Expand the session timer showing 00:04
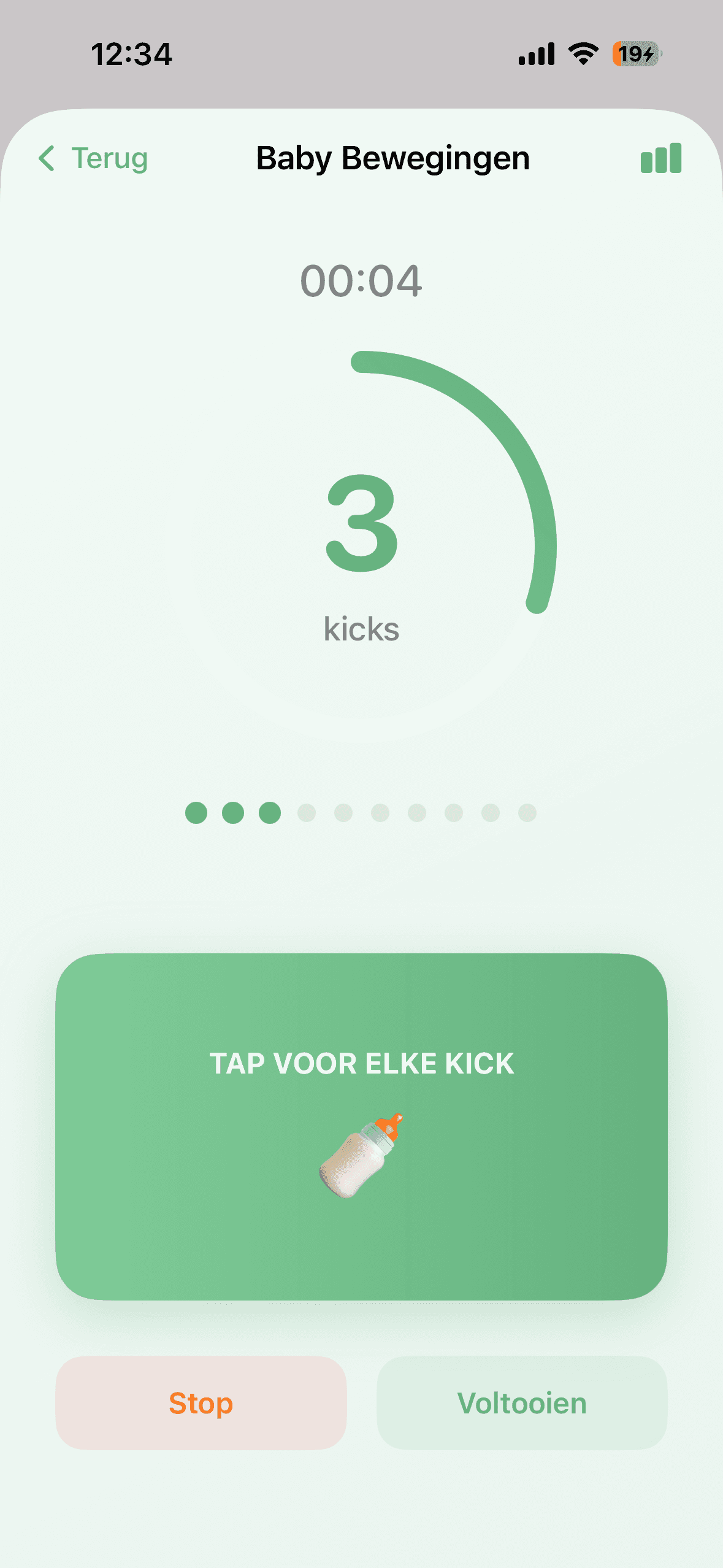 [361, 281]
